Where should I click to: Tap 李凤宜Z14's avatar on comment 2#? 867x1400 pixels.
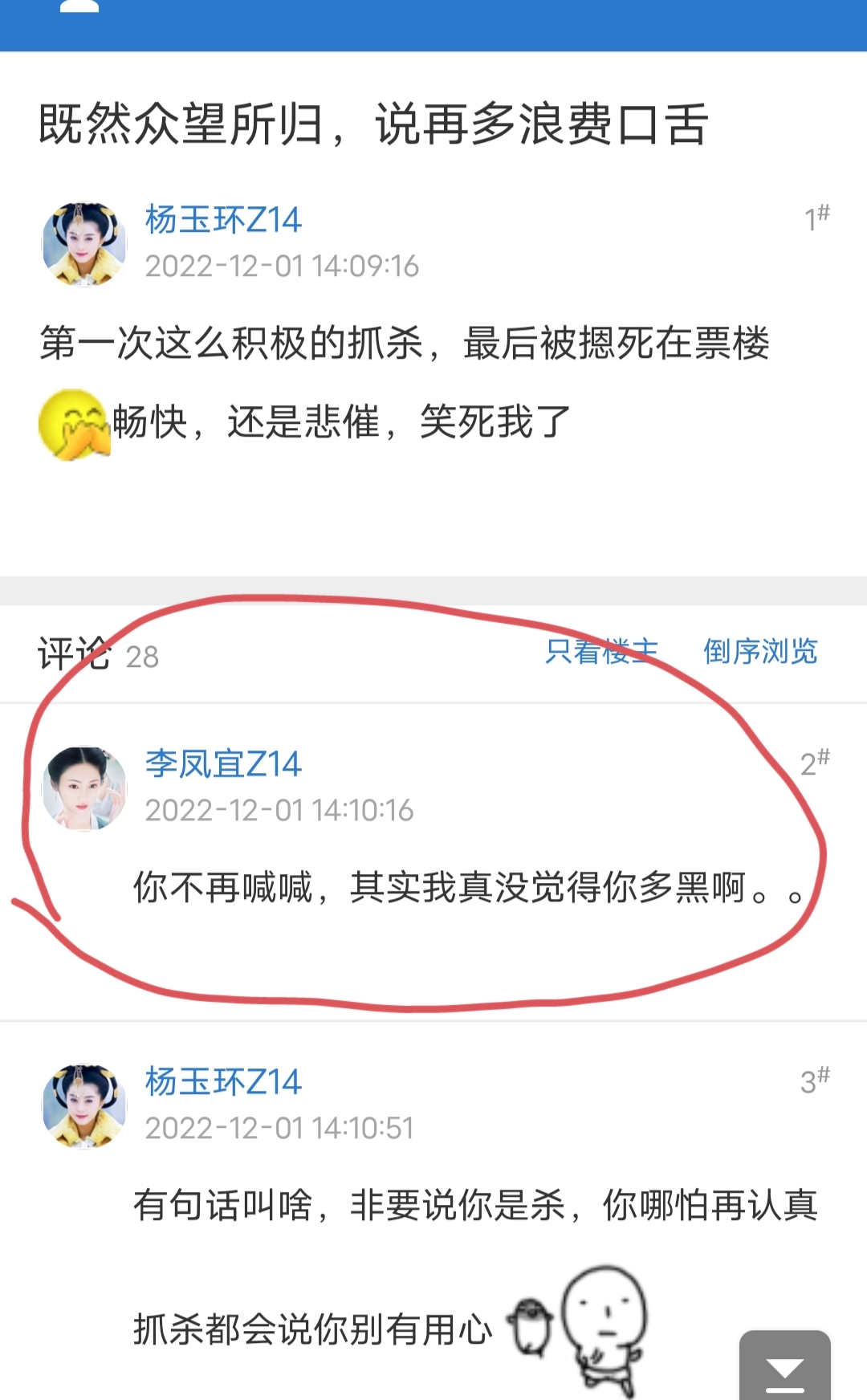tap(84, 788)
